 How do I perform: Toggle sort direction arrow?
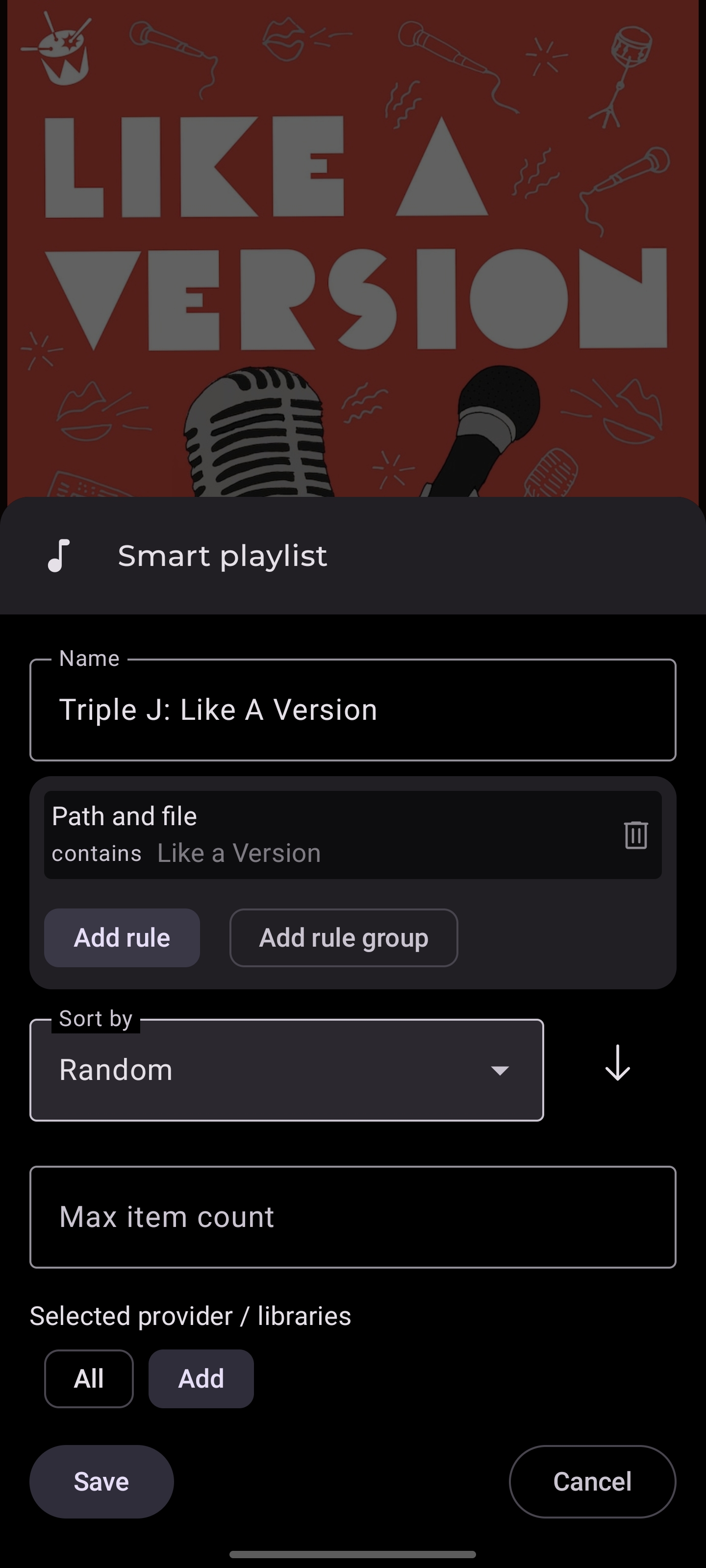pos(617,1063)
